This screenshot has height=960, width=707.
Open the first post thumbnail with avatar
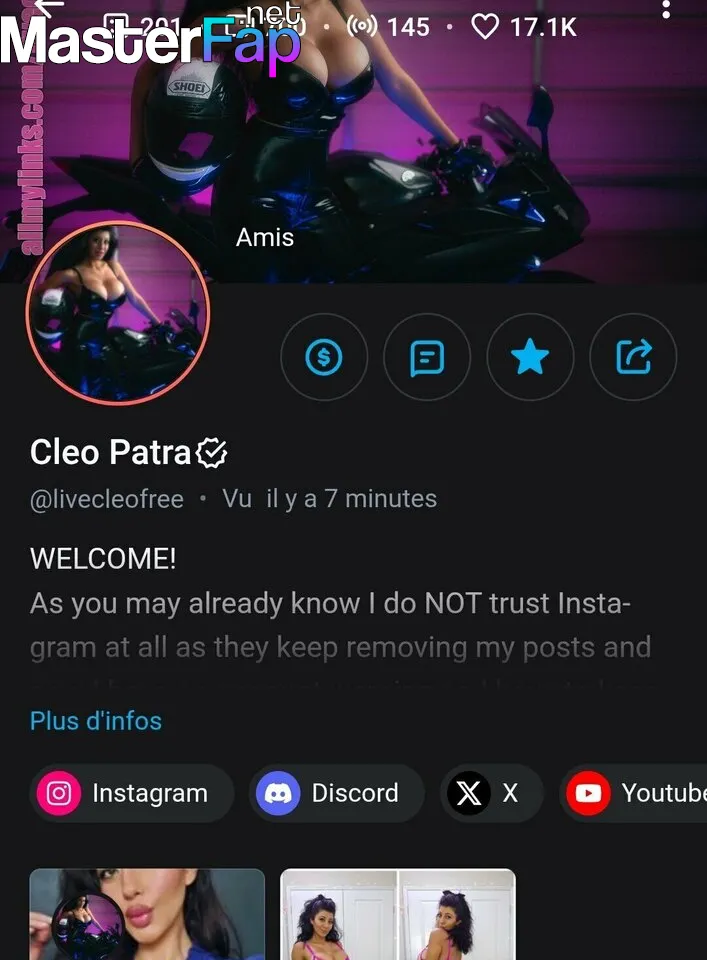147,914
